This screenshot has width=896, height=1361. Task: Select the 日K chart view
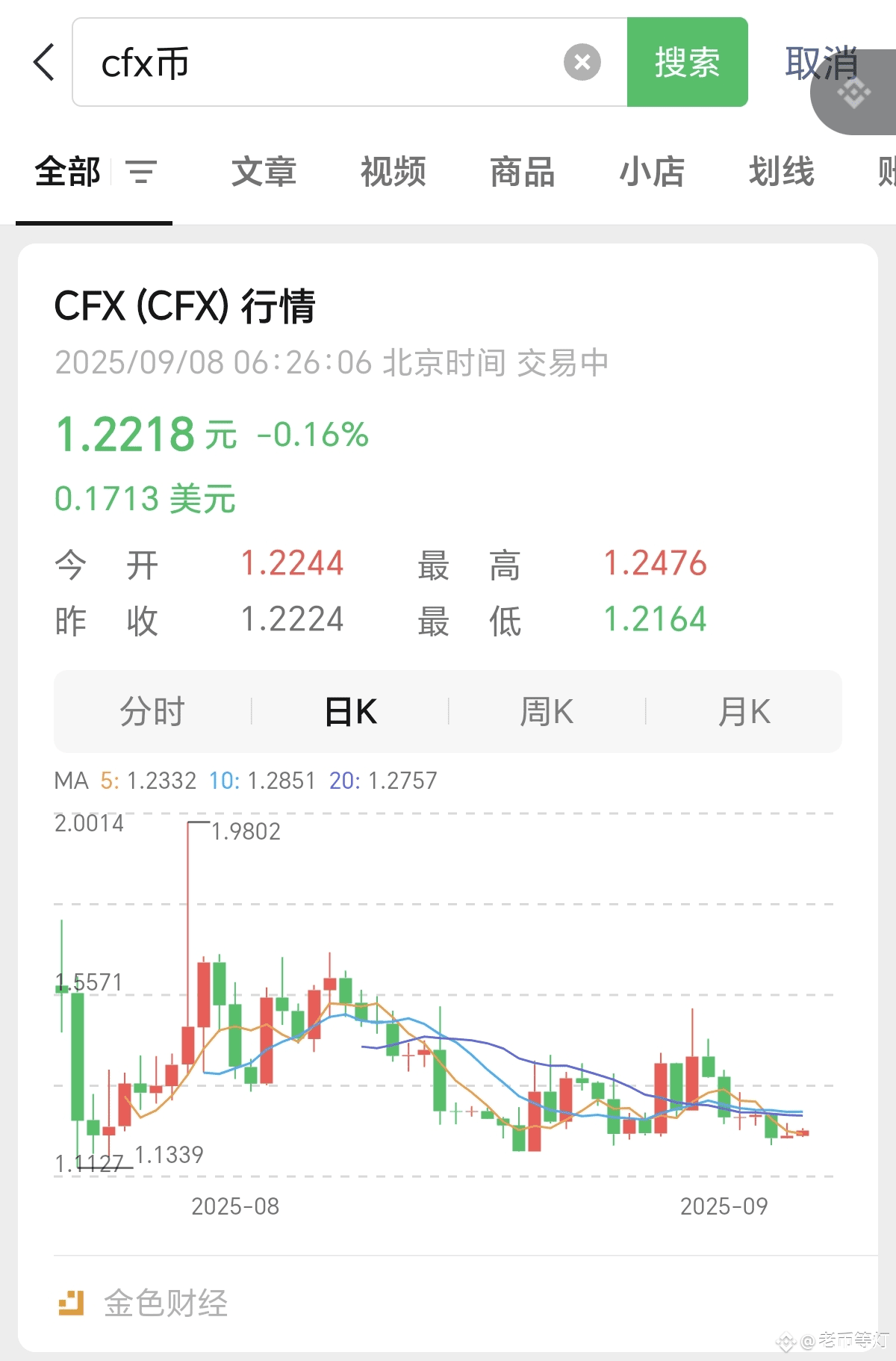(350, 711)
